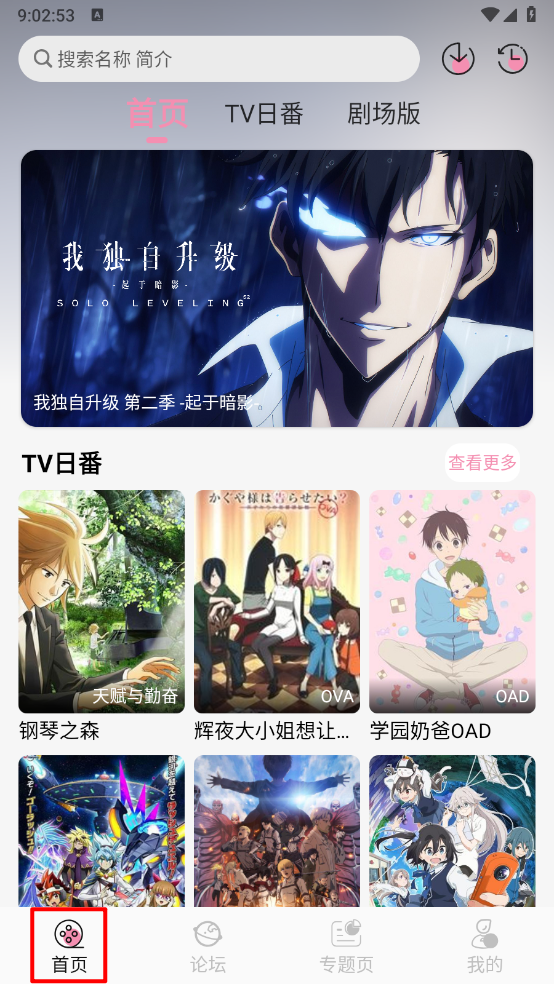The image size is (554, 984).
Task: Switch to the TV日番 top tab
Action: 264,114
